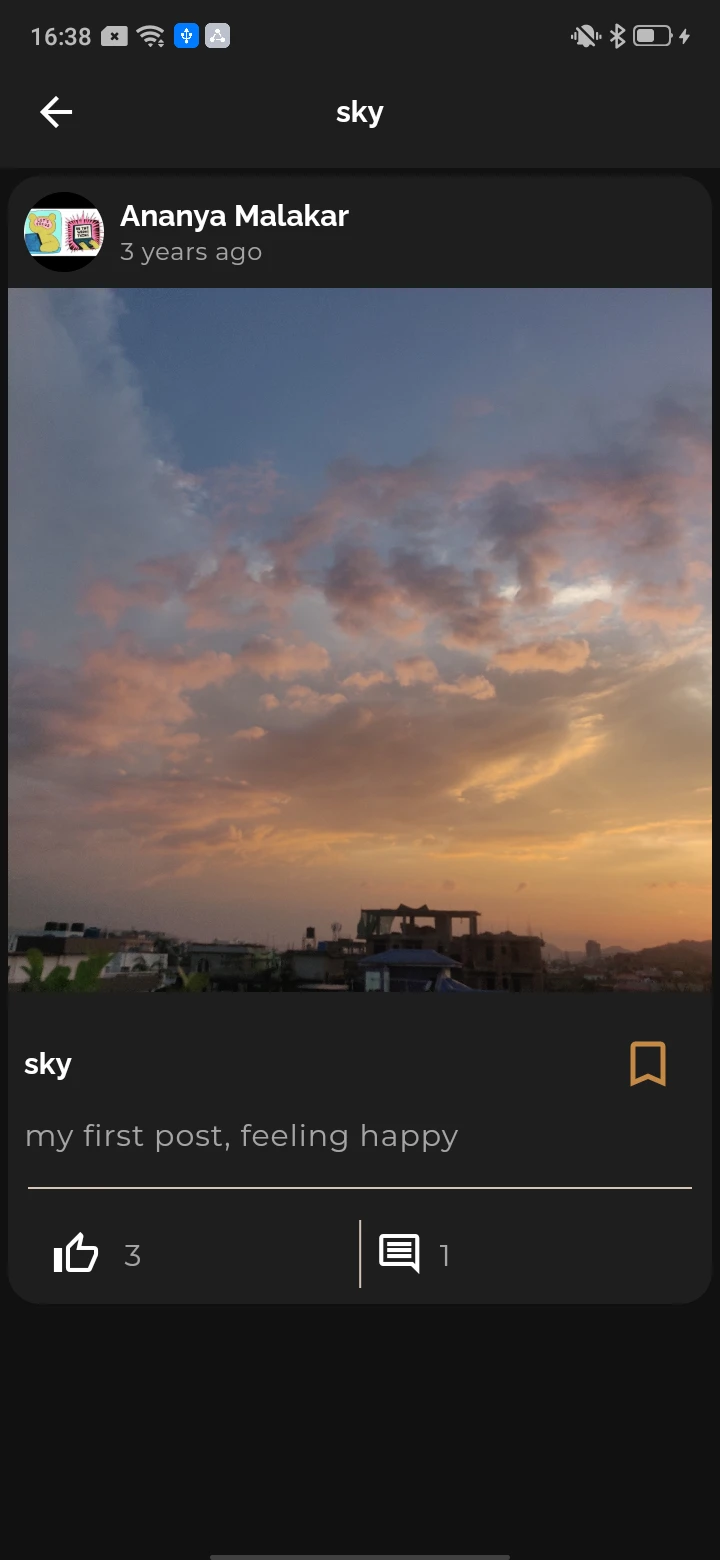The height and width of the screenshot is (1560, 720).
Task: Open comments on the sky post
Action: pos(399,1253)
